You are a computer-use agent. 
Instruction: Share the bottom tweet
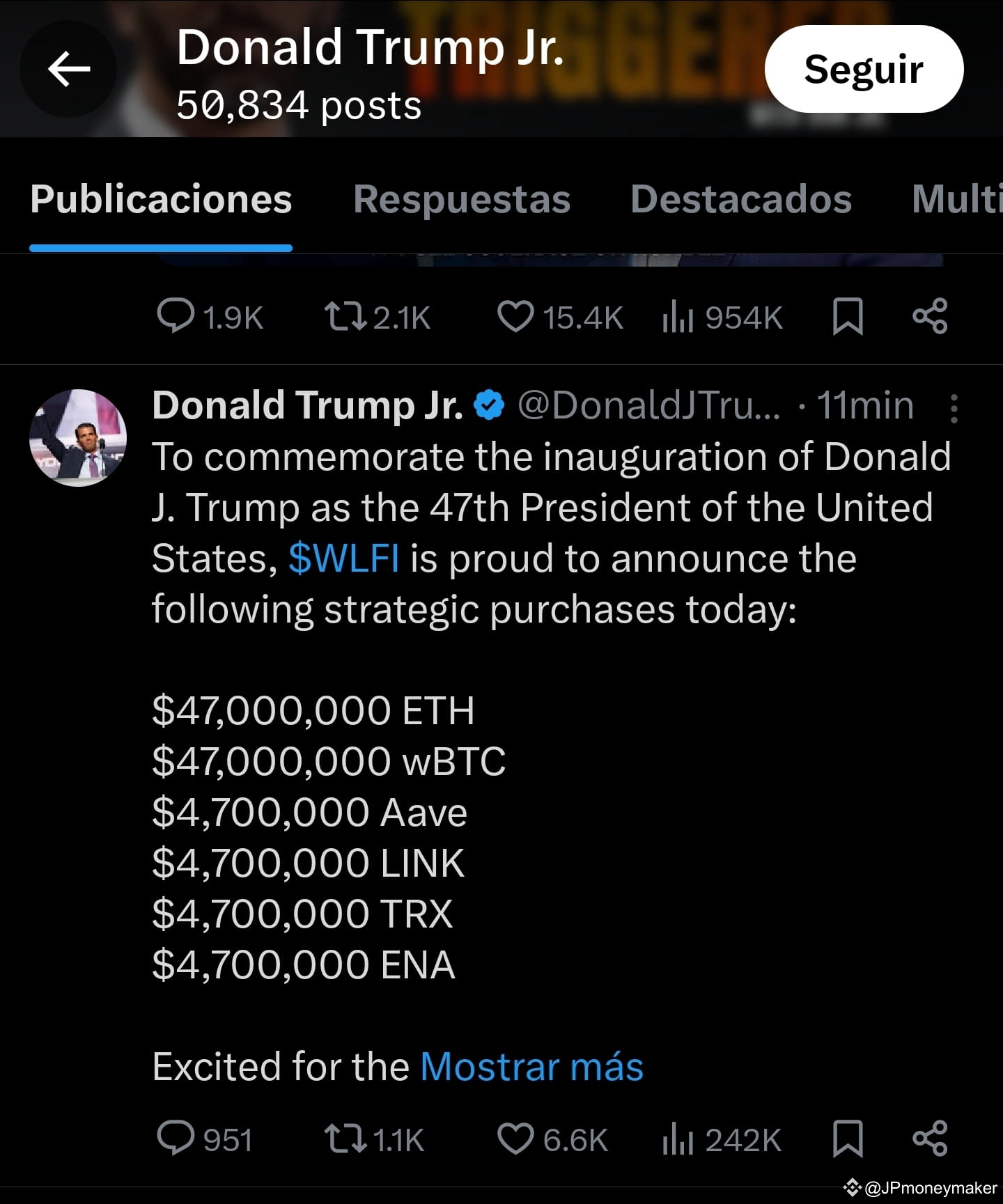tap(929, 1139)
